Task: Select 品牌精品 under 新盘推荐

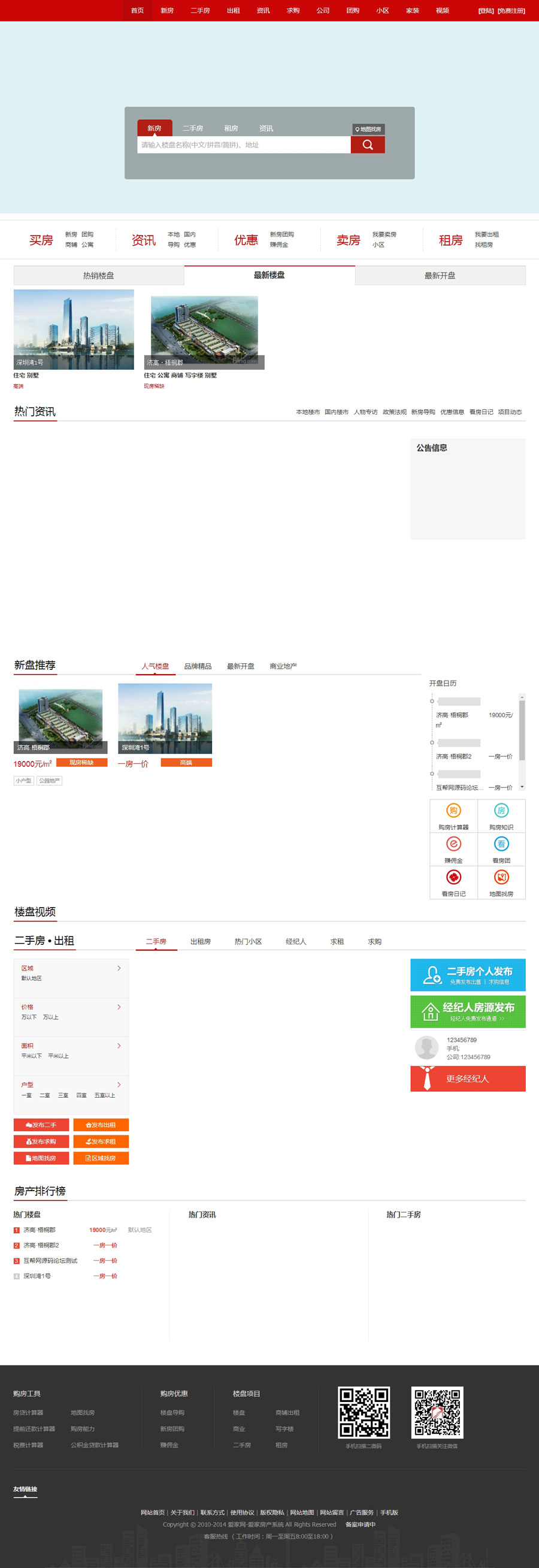Action: 198,666
